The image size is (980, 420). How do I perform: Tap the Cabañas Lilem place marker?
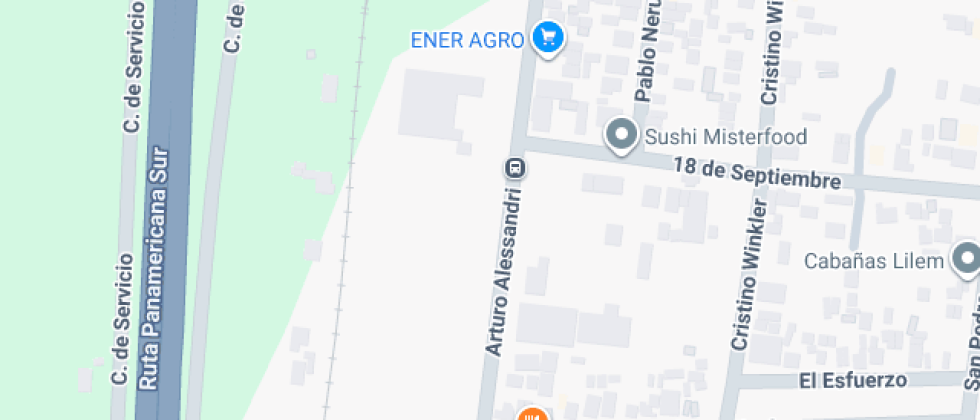[x=966, y=260]
